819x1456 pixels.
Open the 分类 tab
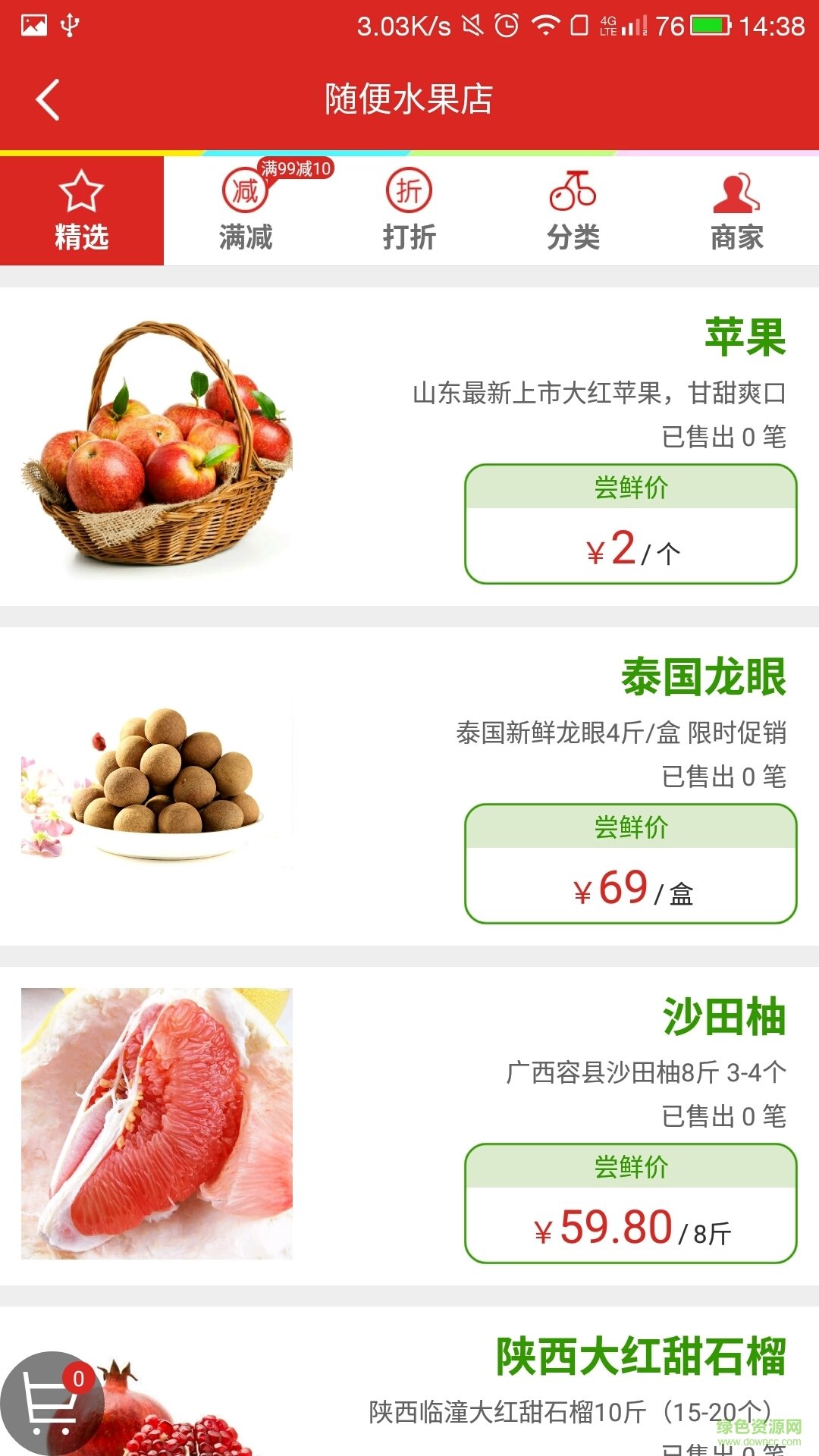pos(573,212)
